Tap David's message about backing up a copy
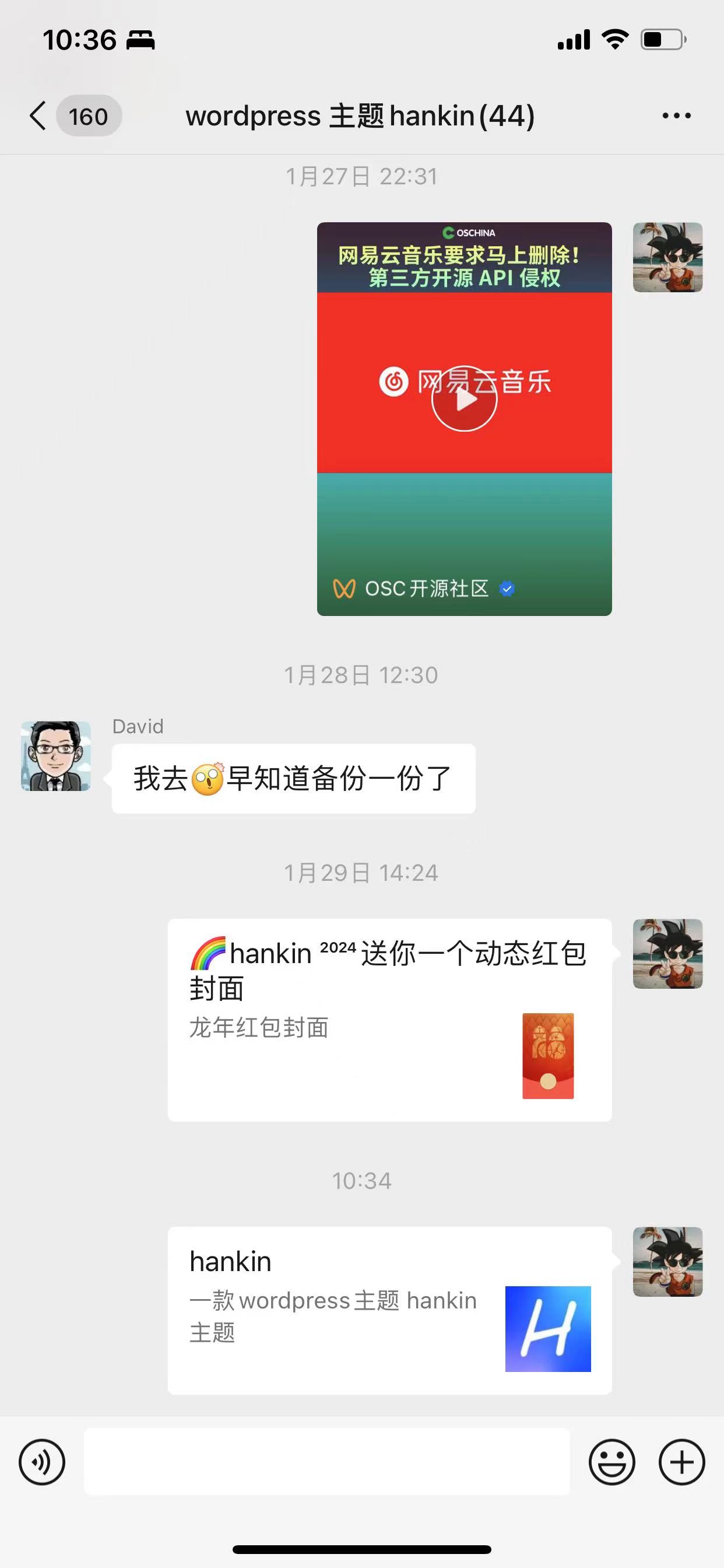Screen dimensions: 724x1568 pyautogui.click(x=293, y=779)
